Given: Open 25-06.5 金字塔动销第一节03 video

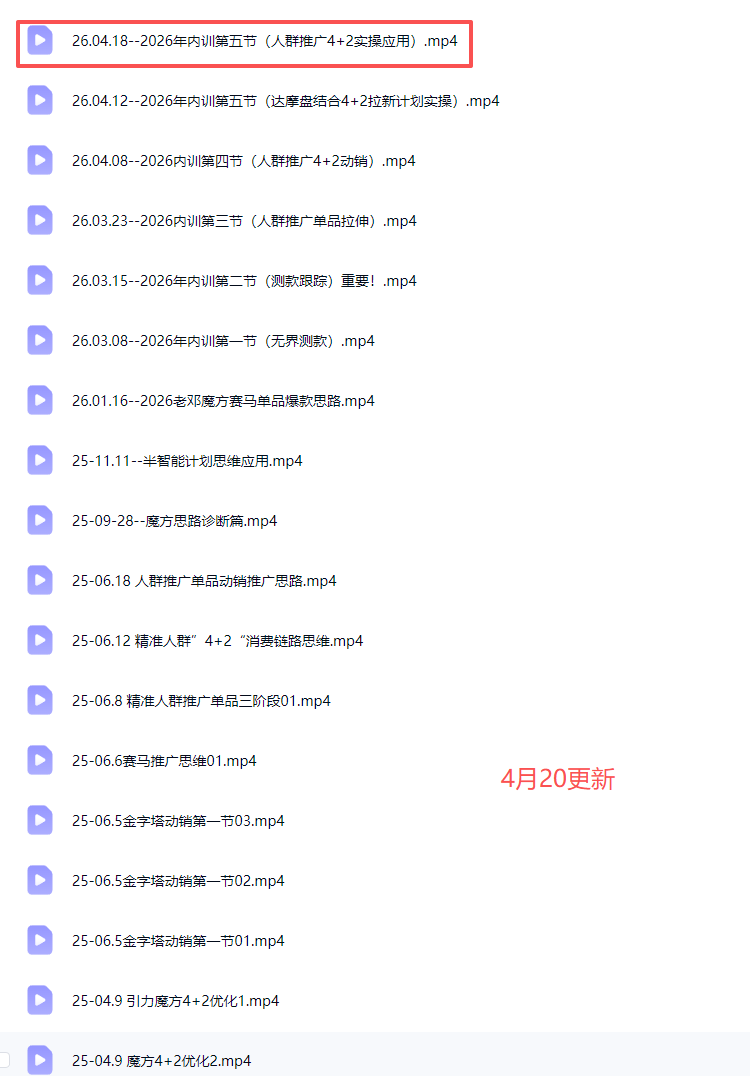Looking at the screenshot, I should pyautogui.click(x=178, y=821).
